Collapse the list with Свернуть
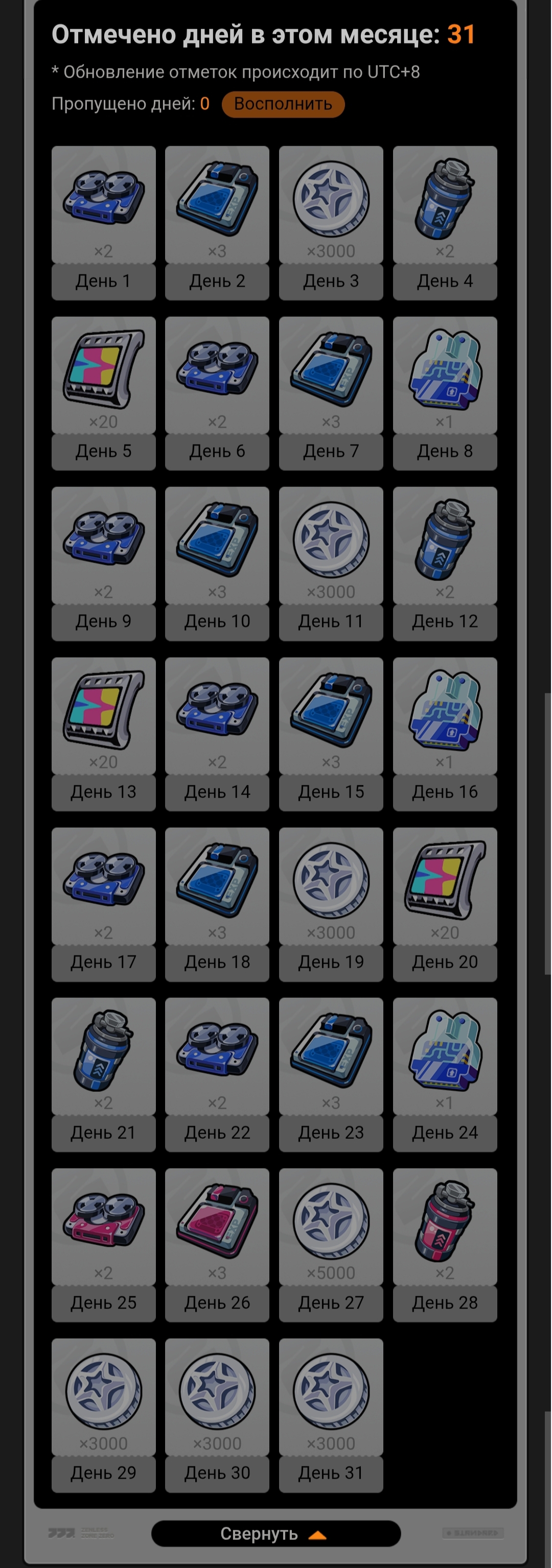The width and height of the screenshot is (552, 1568). click(x=275, y=1533)
